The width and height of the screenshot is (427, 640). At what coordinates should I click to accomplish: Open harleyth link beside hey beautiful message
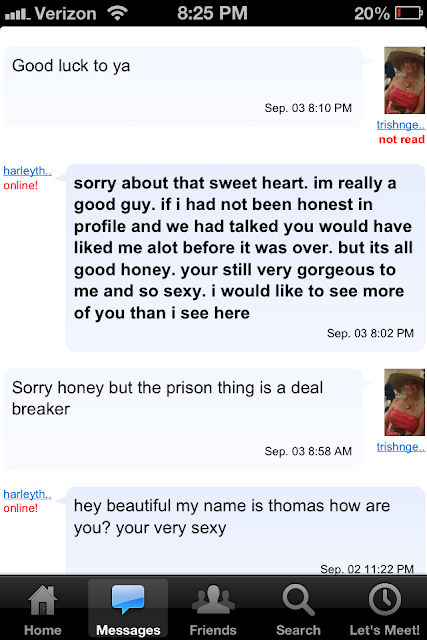[27, 494]
